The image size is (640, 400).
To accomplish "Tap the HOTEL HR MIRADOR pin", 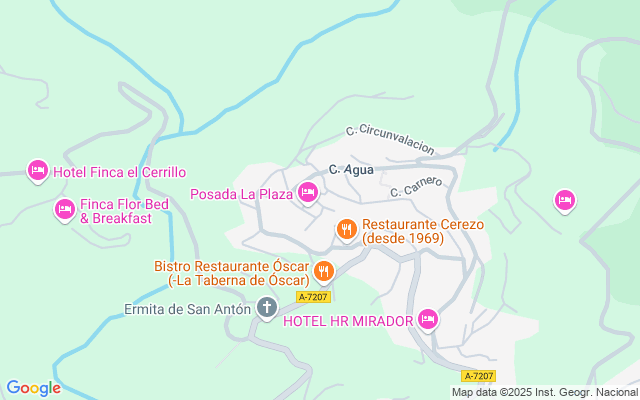I will pos(428,319).
